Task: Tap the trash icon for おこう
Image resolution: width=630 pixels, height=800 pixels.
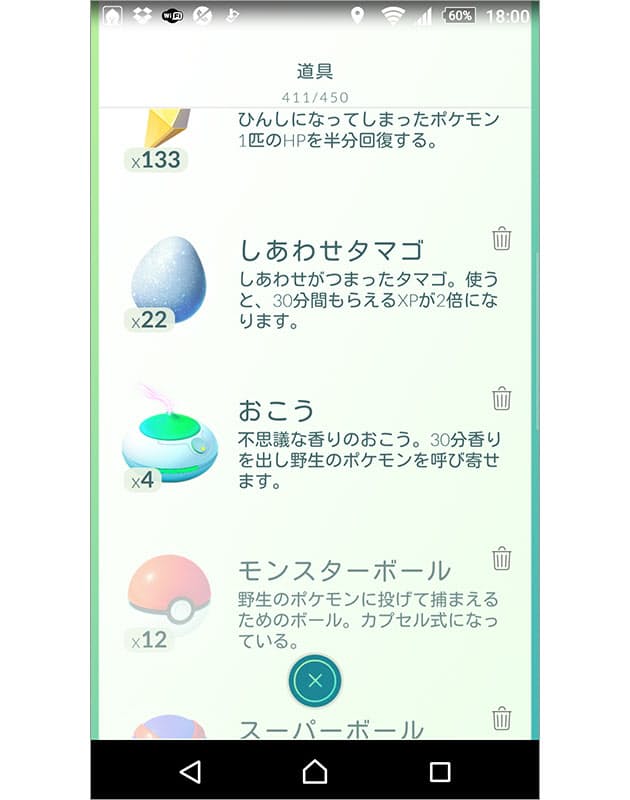Action: pyautogui.click(x=502, y=399)
